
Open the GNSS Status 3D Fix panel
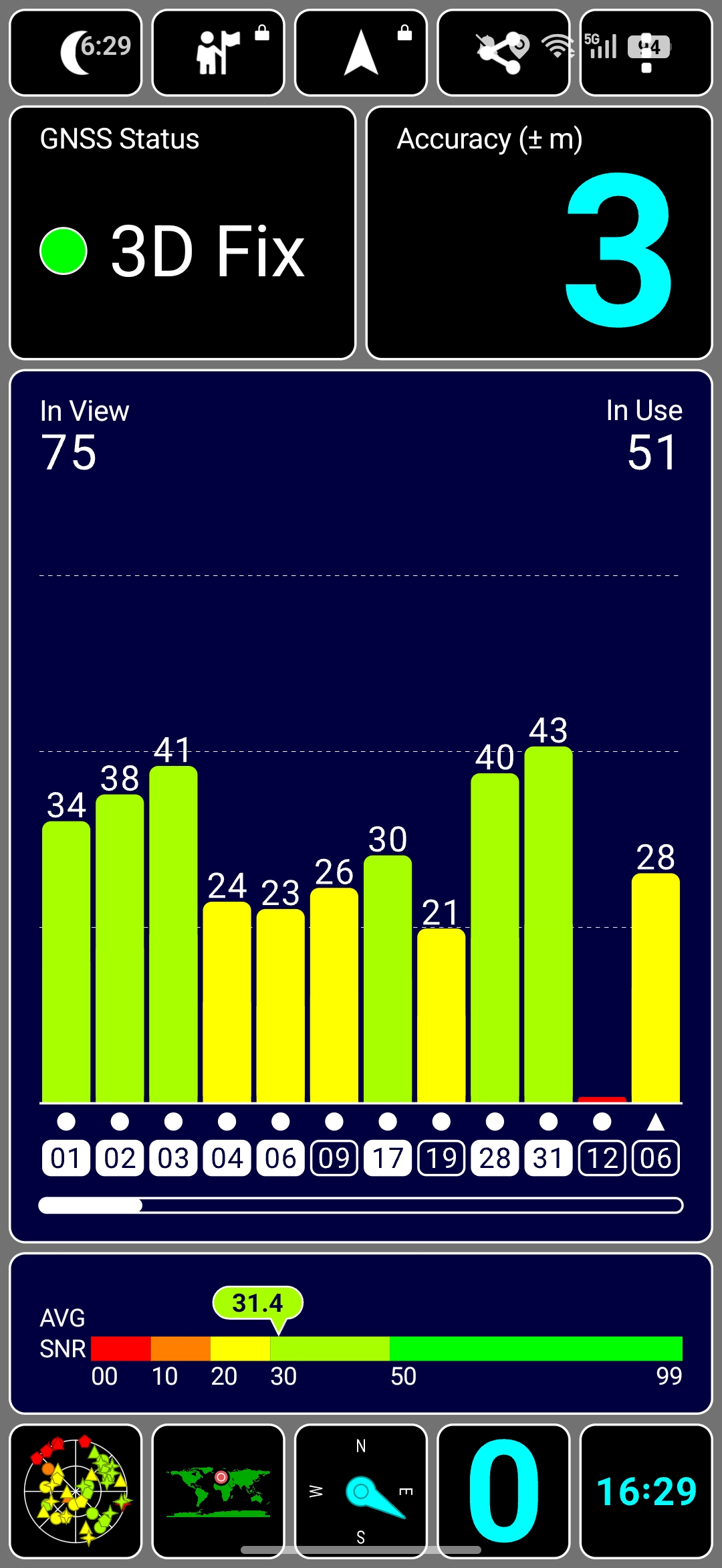pyautogui.click(x=183, y=233)
